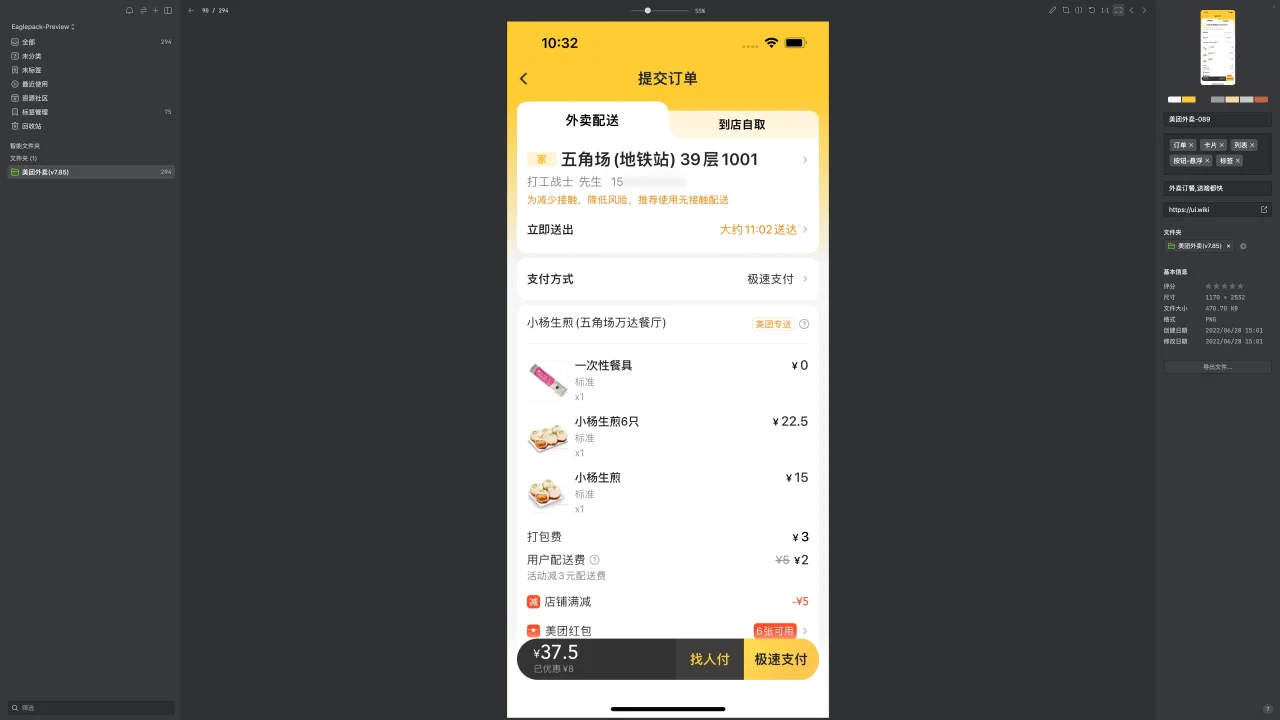This screenshot has width=1280, height=720.
Task: Toggle the sidebar panel layout icon
Action: click(167, 10)
